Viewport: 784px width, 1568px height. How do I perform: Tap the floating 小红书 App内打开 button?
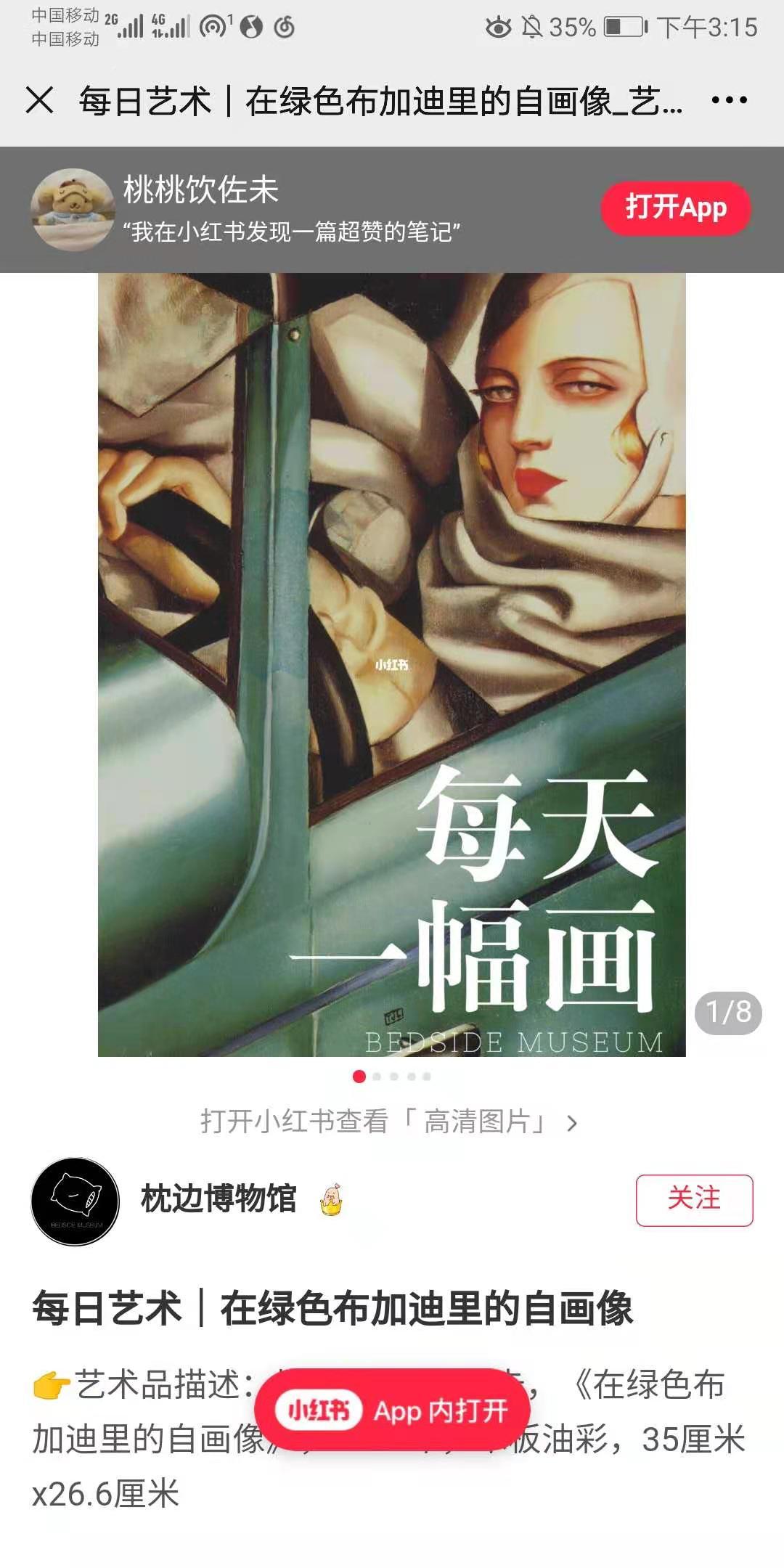click(x=392, y=1410)
